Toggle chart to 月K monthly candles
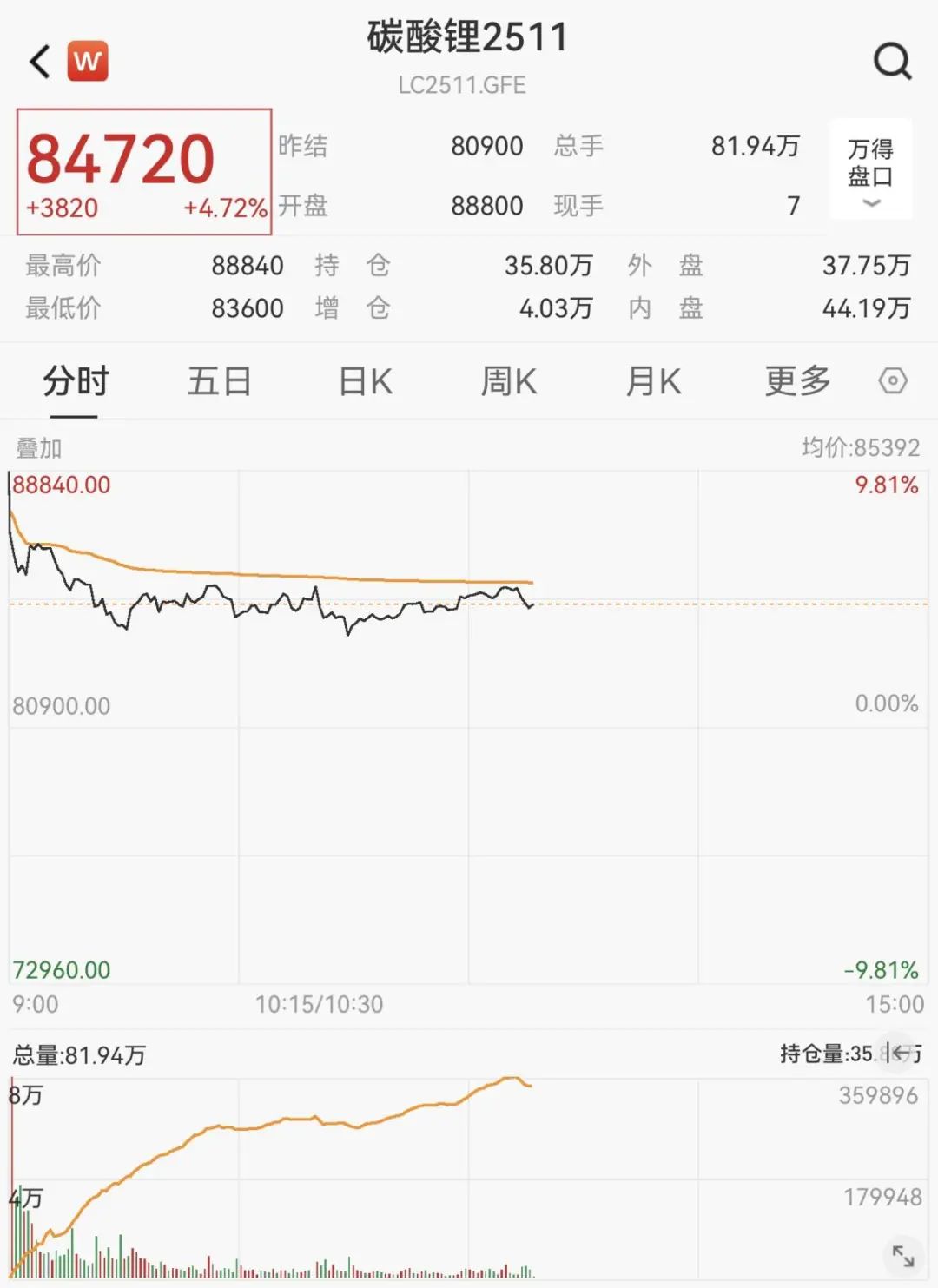 [x=651, y=381]
